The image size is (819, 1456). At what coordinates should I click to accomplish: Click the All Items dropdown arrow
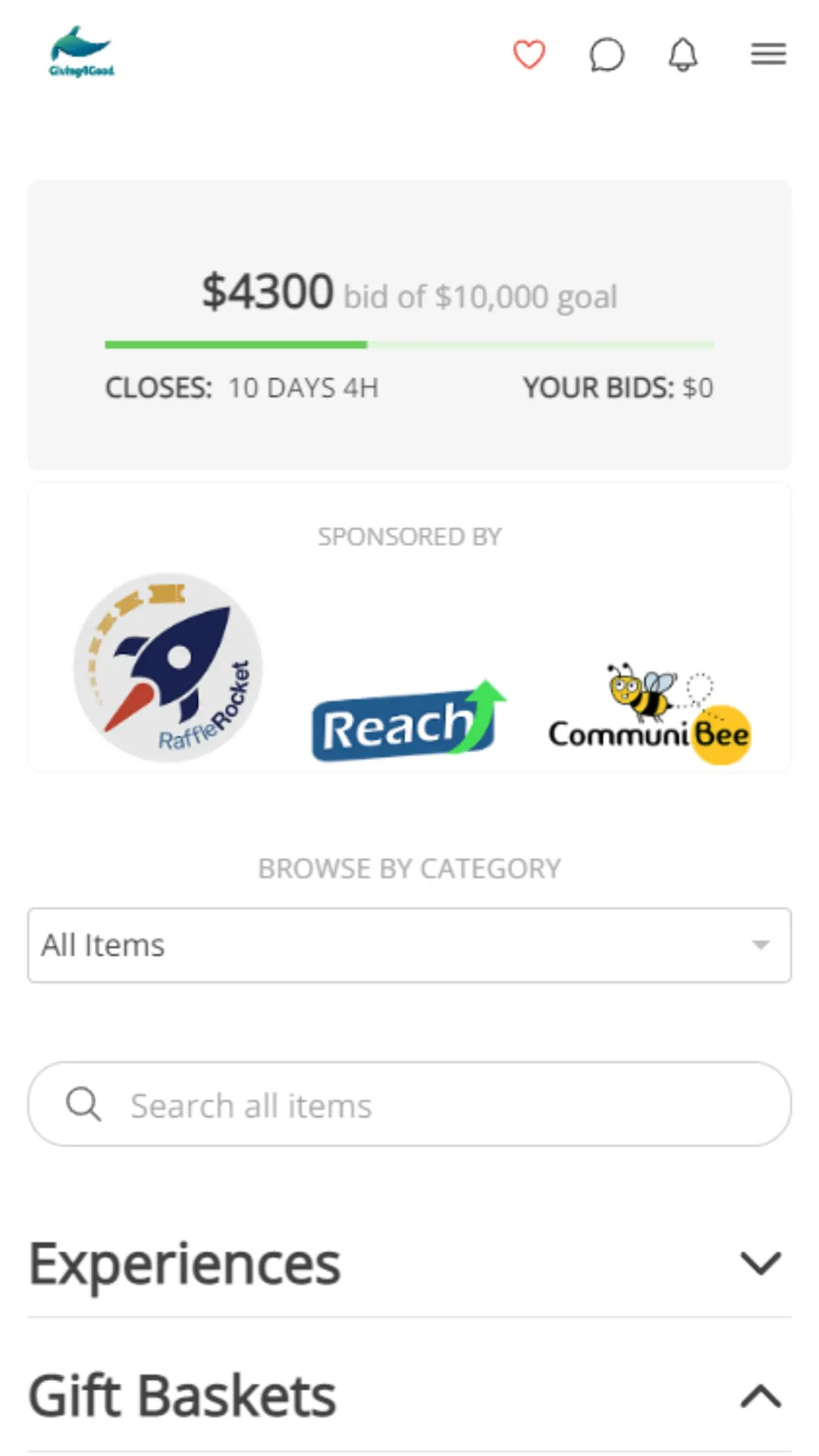(761, 944)
